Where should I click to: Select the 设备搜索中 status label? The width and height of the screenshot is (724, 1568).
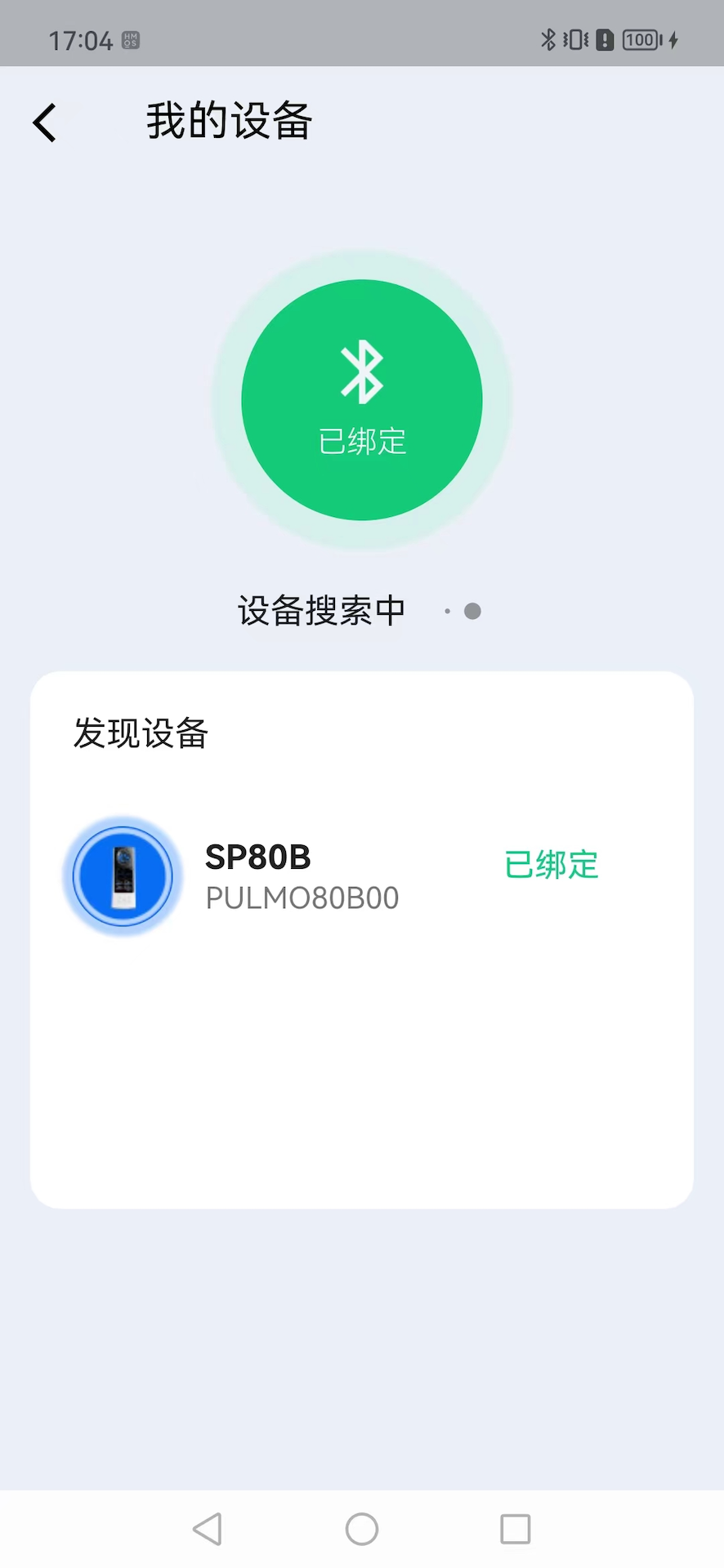pyautogui.click(x=321, y=610)
